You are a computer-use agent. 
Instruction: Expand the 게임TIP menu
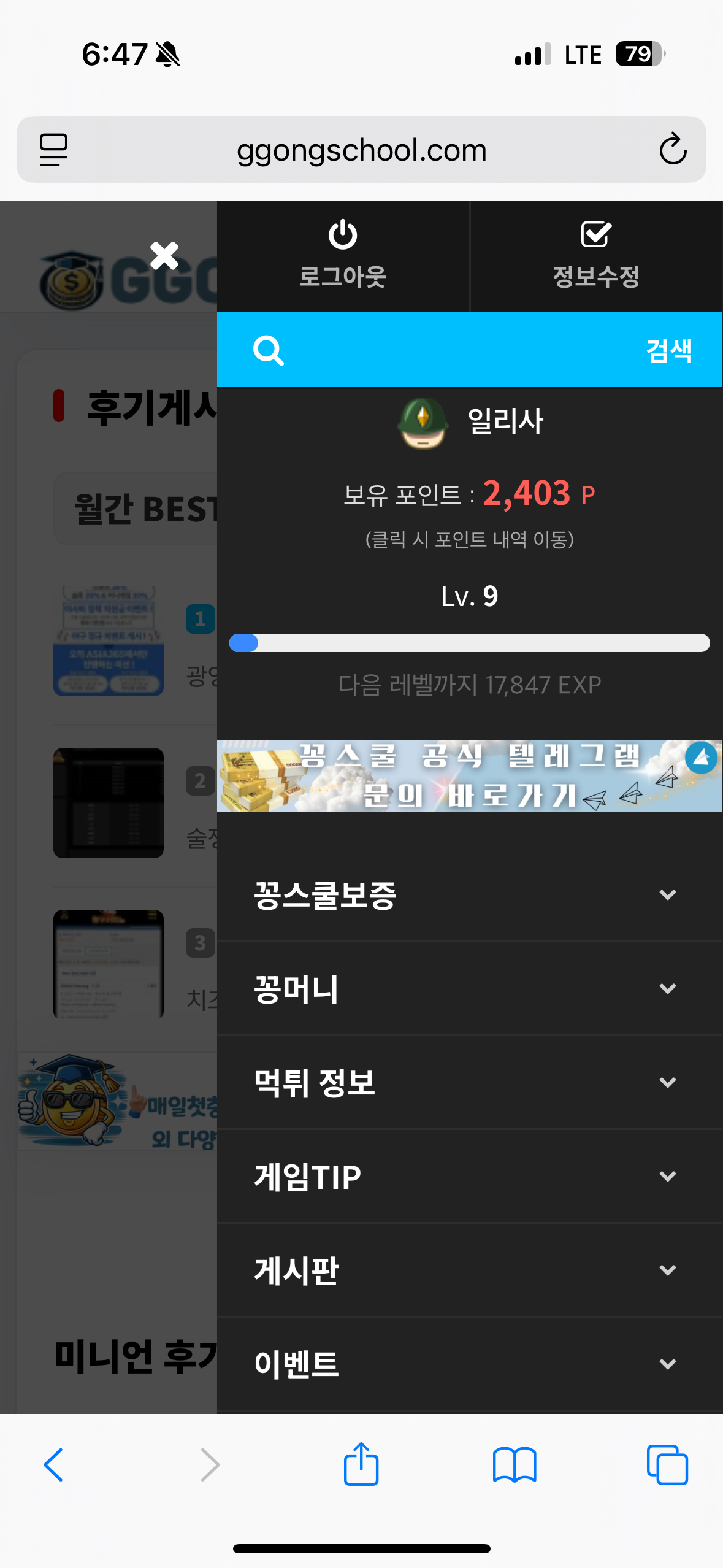pyautogui.click(x=469, y=1176)
